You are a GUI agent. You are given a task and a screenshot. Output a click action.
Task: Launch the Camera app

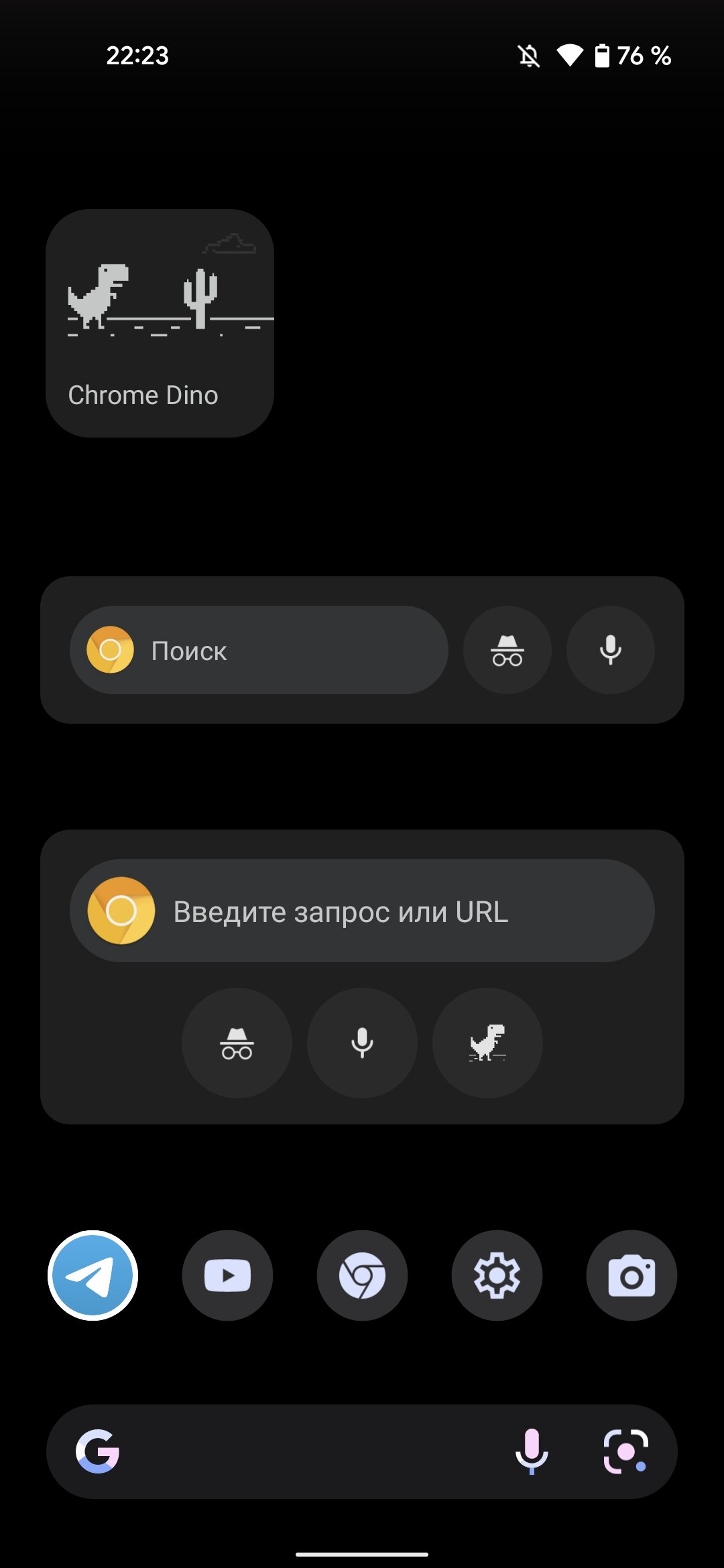pyautogui.click(x=631, y=1275)
